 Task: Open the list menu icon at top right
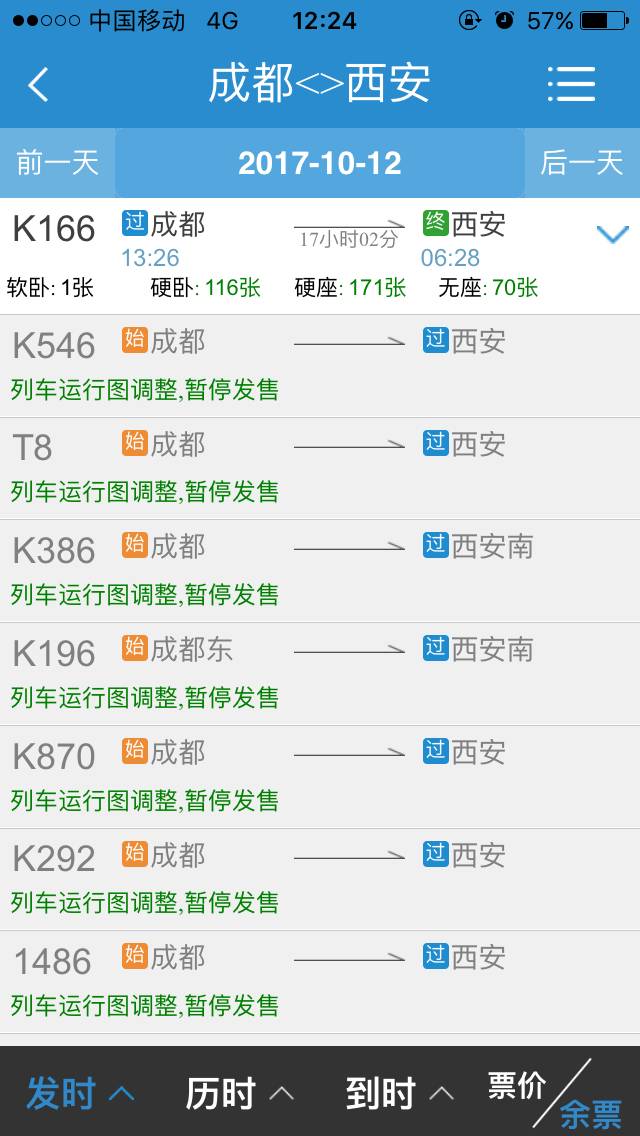pyautogui.click(x=572, y=84)
